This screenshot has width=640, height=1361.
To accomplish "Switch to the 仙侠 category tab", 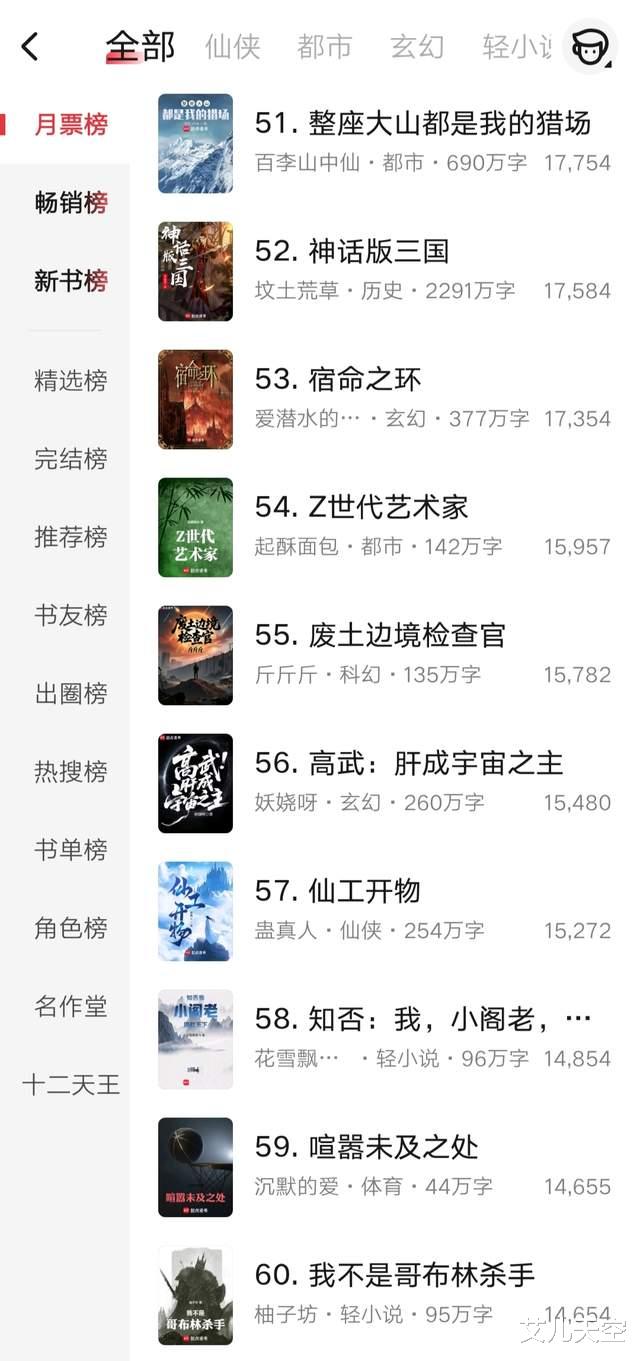I will 232,46.
